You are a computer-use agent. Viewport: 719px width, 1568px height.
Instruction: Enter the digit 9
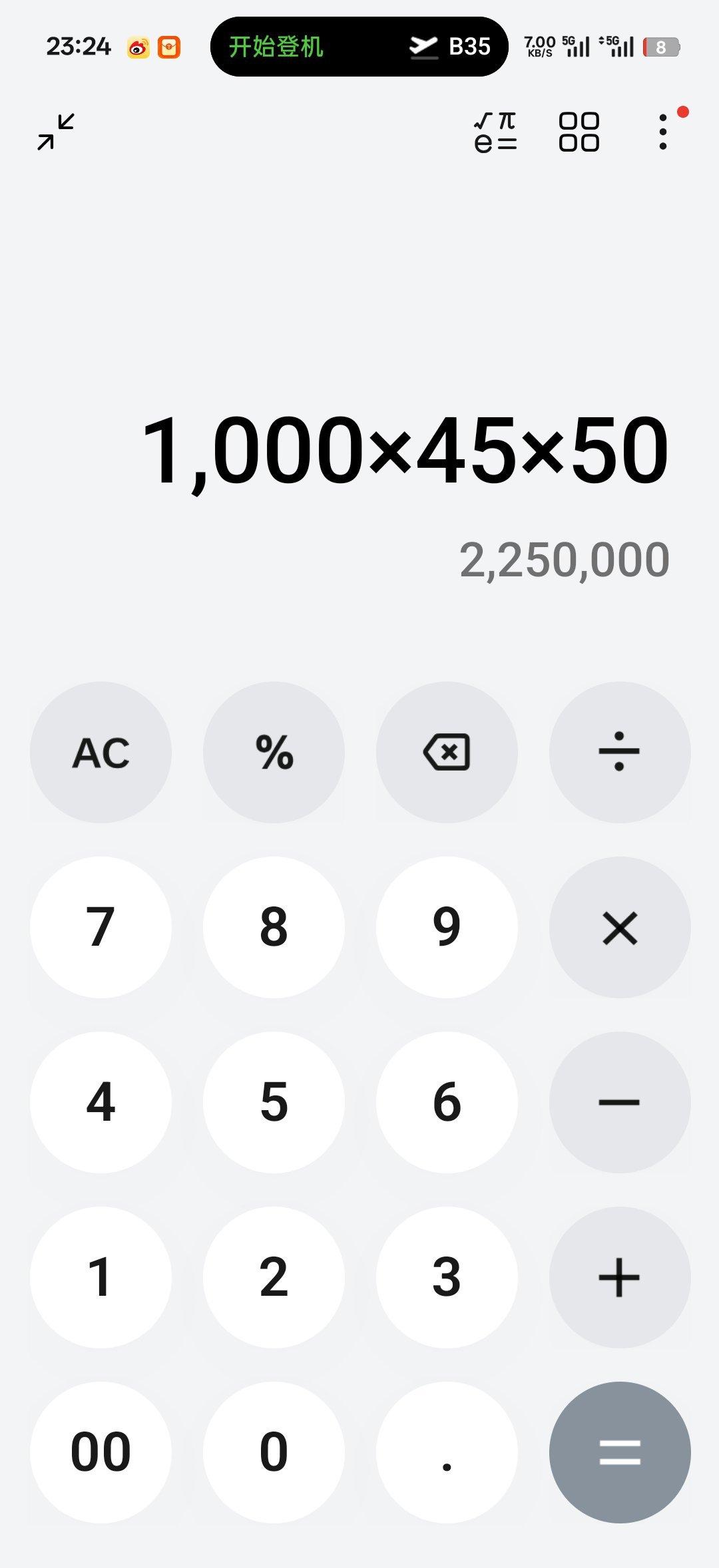(x=447, y=927)
